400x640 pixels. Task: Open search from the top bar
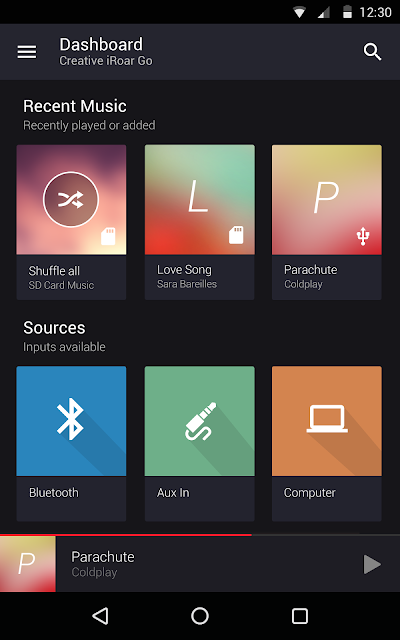[x=372, y=52]
